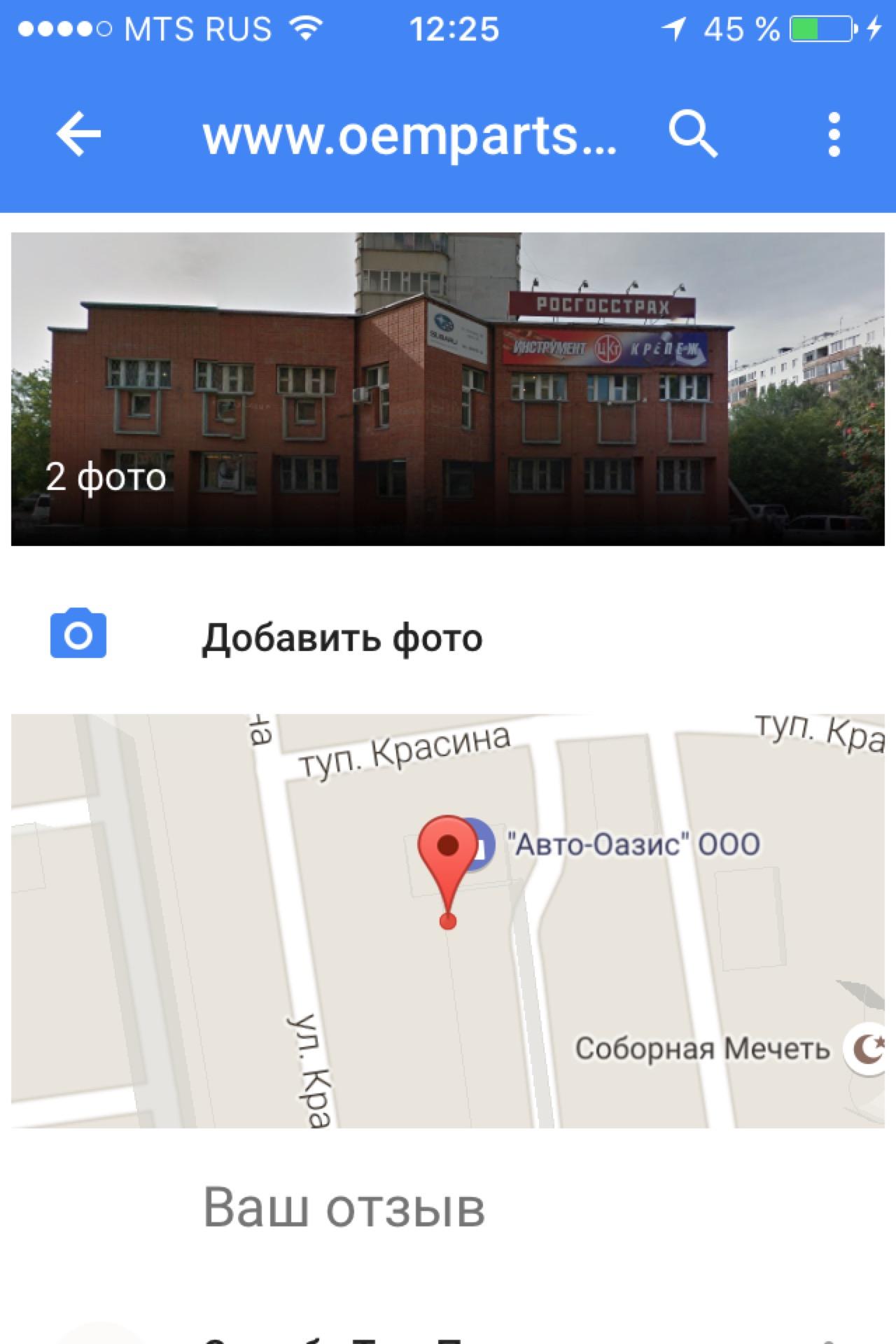Viewport: 896px width, 1344px height.
Task: Open search in the app bar
Action: pos(692,134)
